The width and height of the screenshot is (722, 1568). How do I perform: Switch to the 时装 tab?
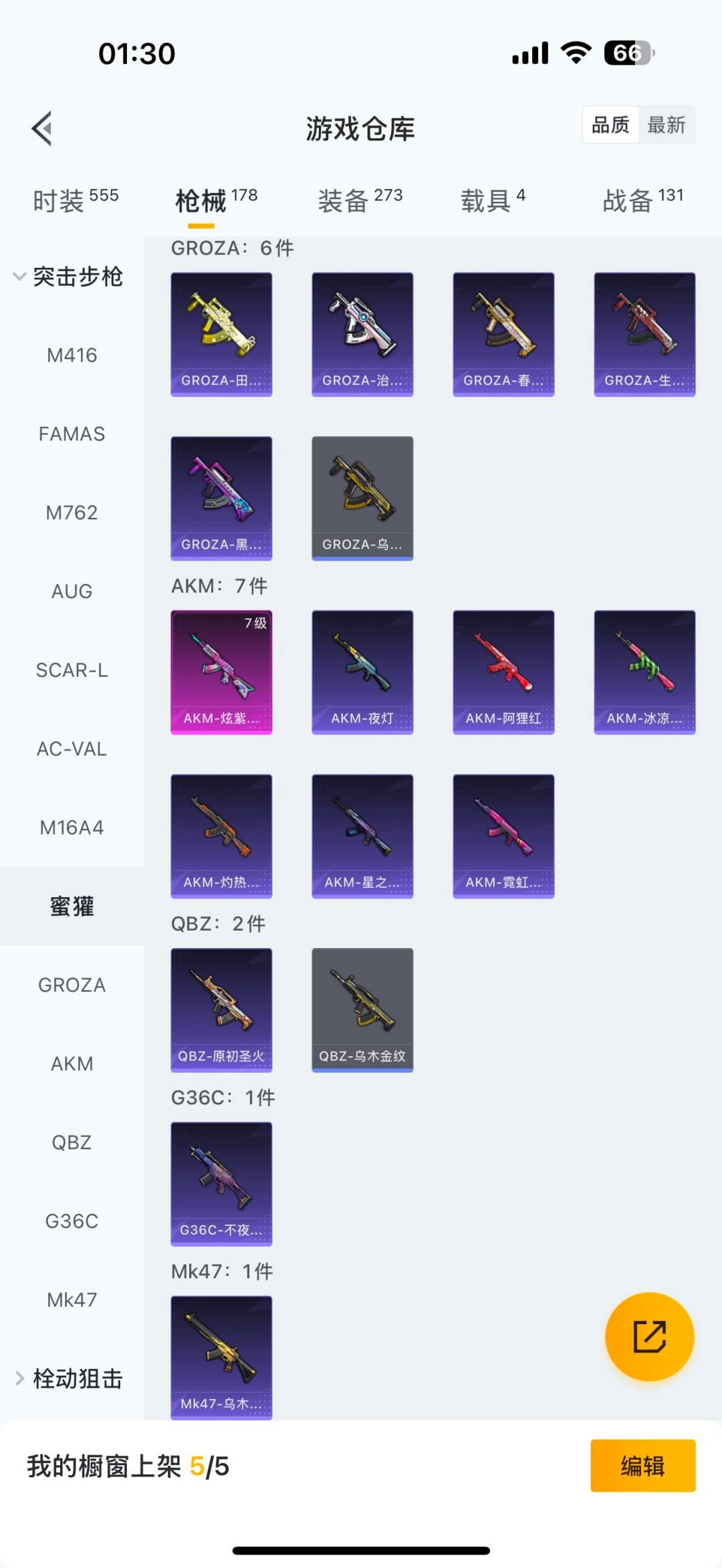pyautogui.click(x=75, y=200)
